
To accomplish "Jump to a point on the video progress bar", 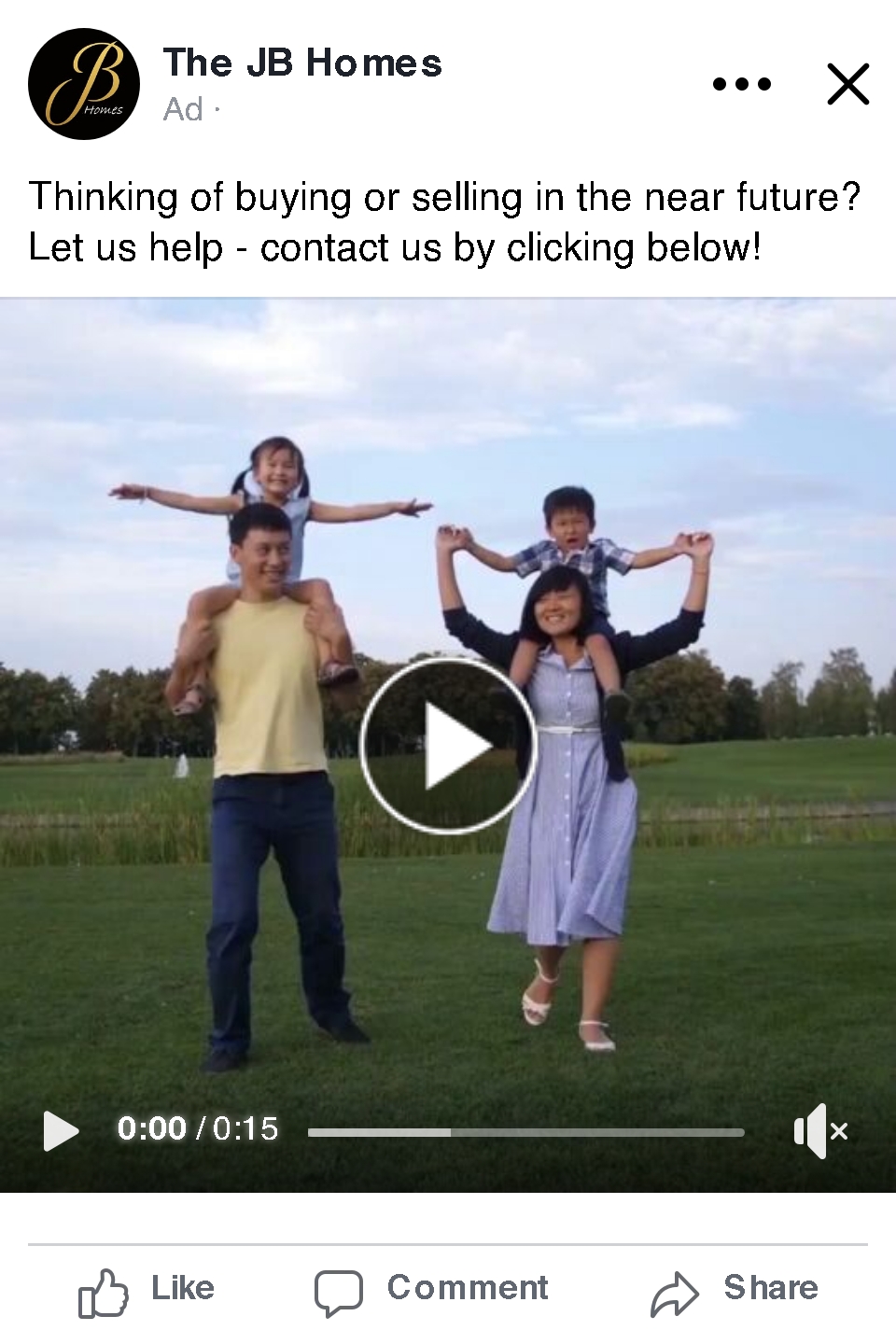I will (x=526, y=1132).
